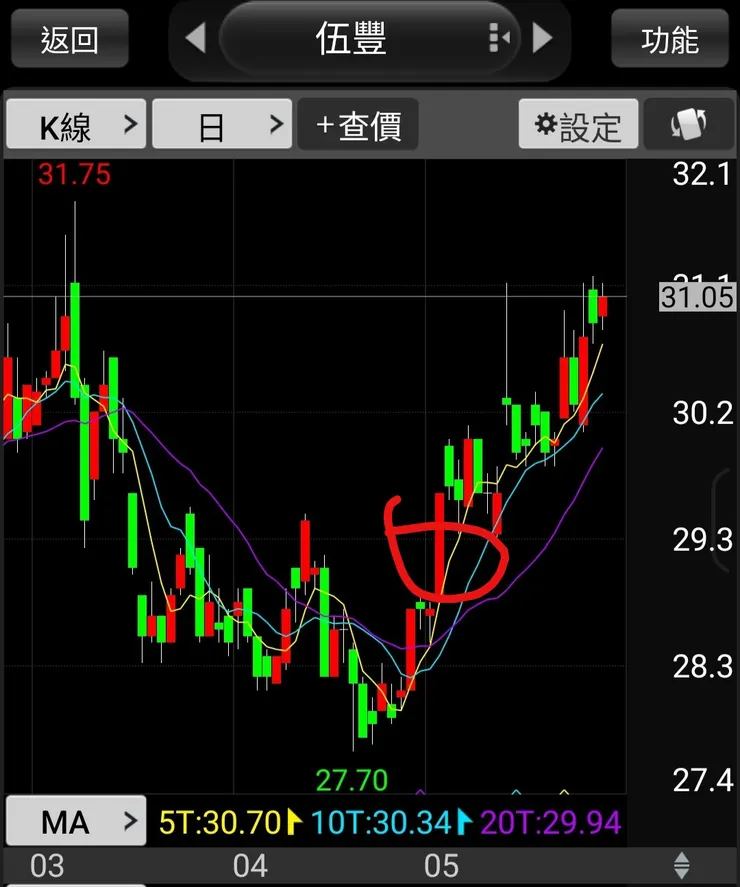This screenshot has width=740, height=887.
Task: Open chart 設定 settings
Action: [x=578, y=126]
